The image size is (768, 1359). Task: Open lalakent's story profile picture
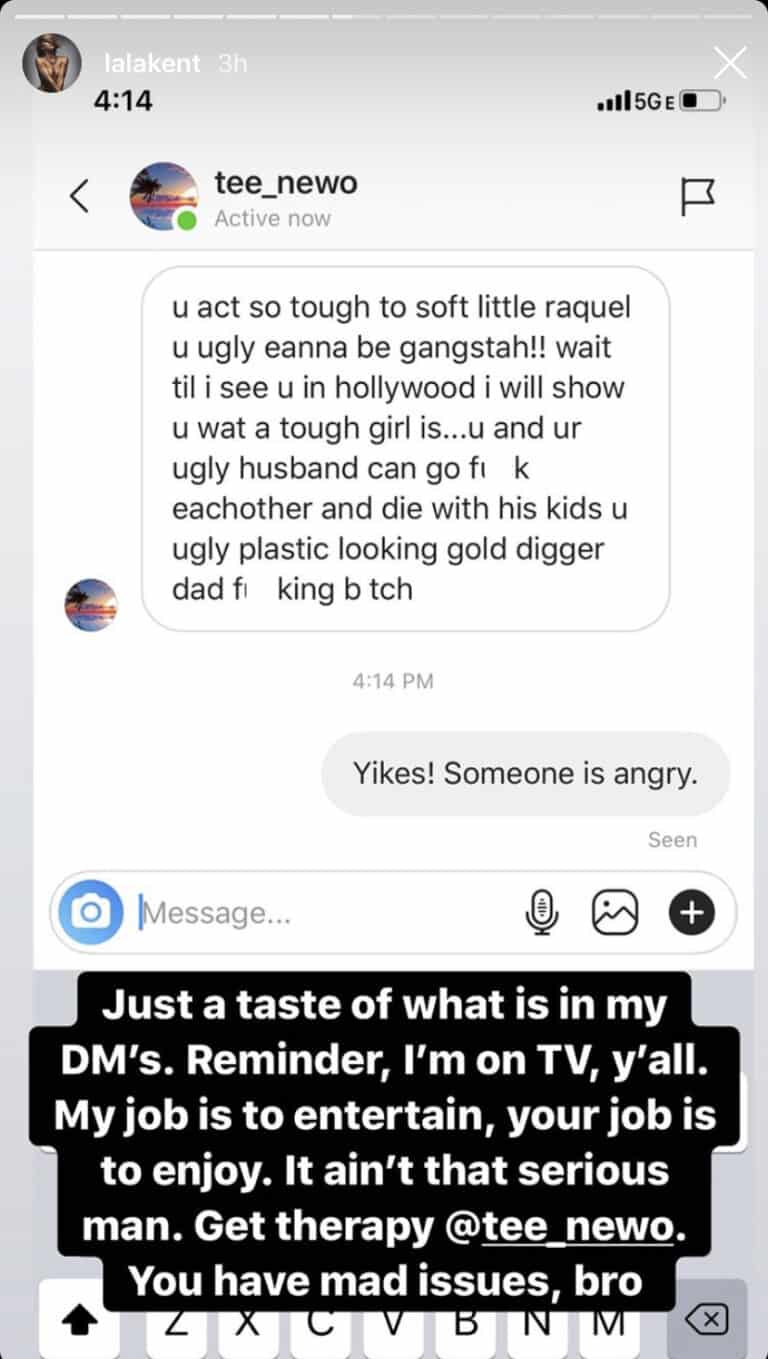point(51,62)
